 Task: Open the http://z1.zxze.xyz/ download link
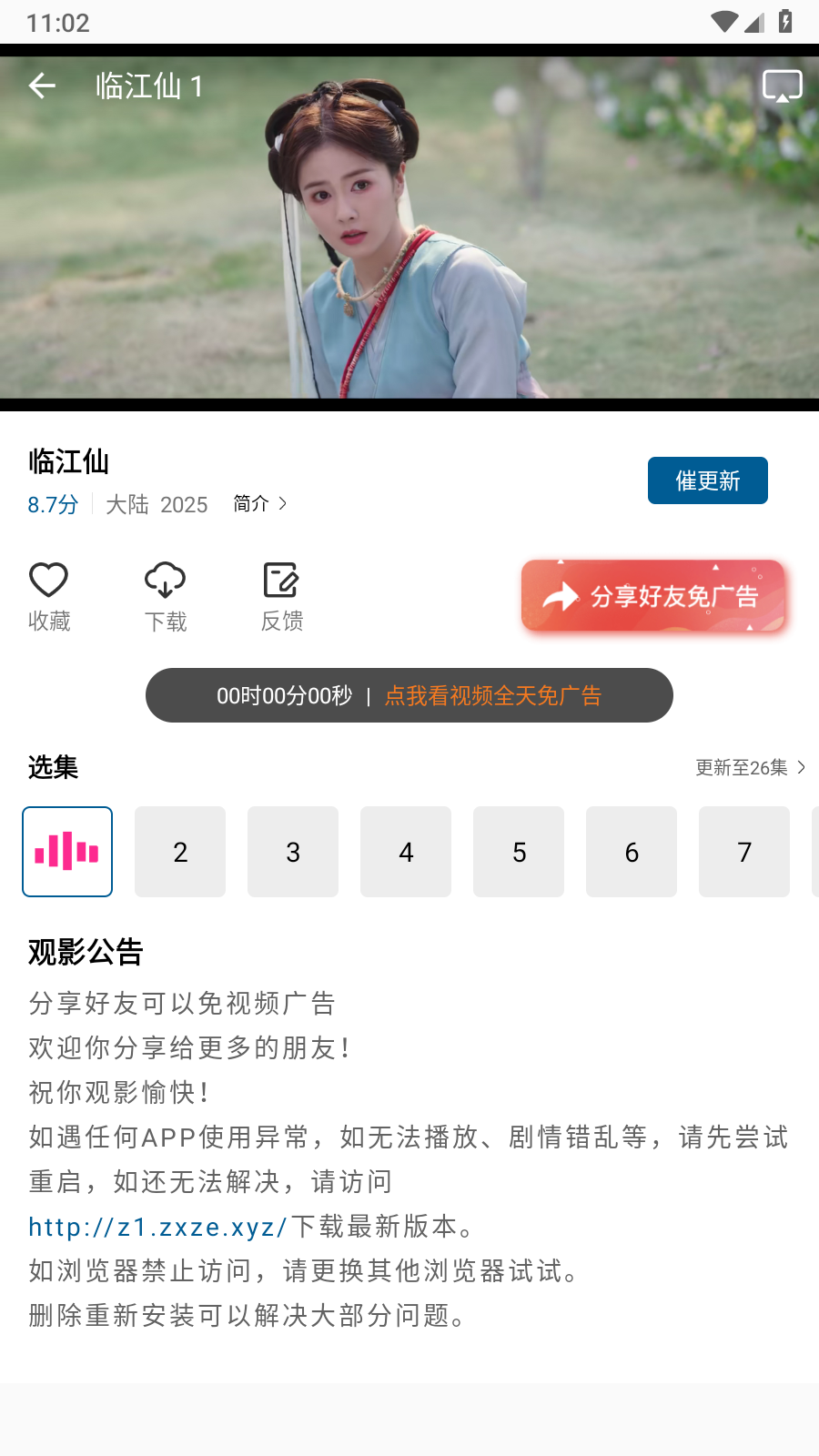pyautogui.click(x=155, y=1227)
